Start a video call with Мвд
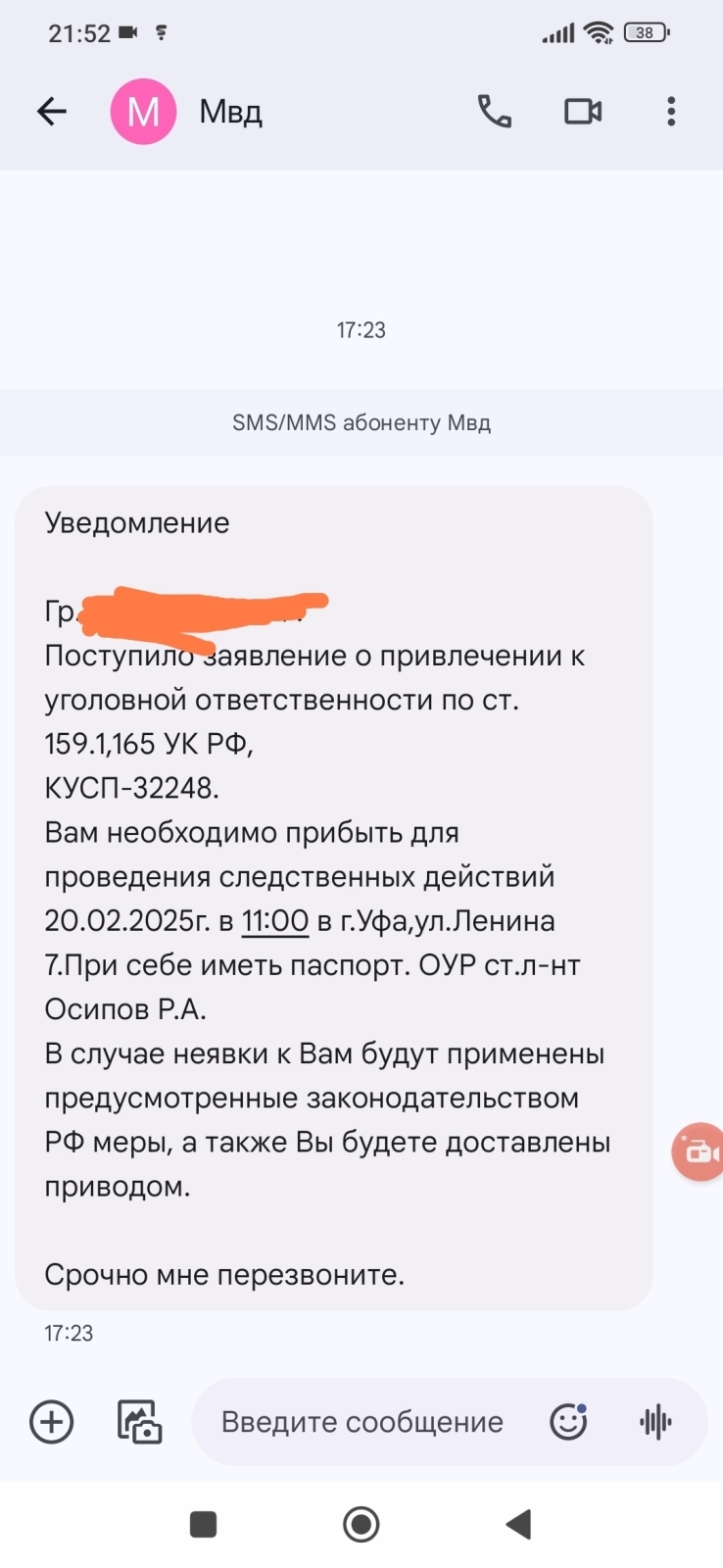Screen dimensions: 723x1568 tap(583, 112)
